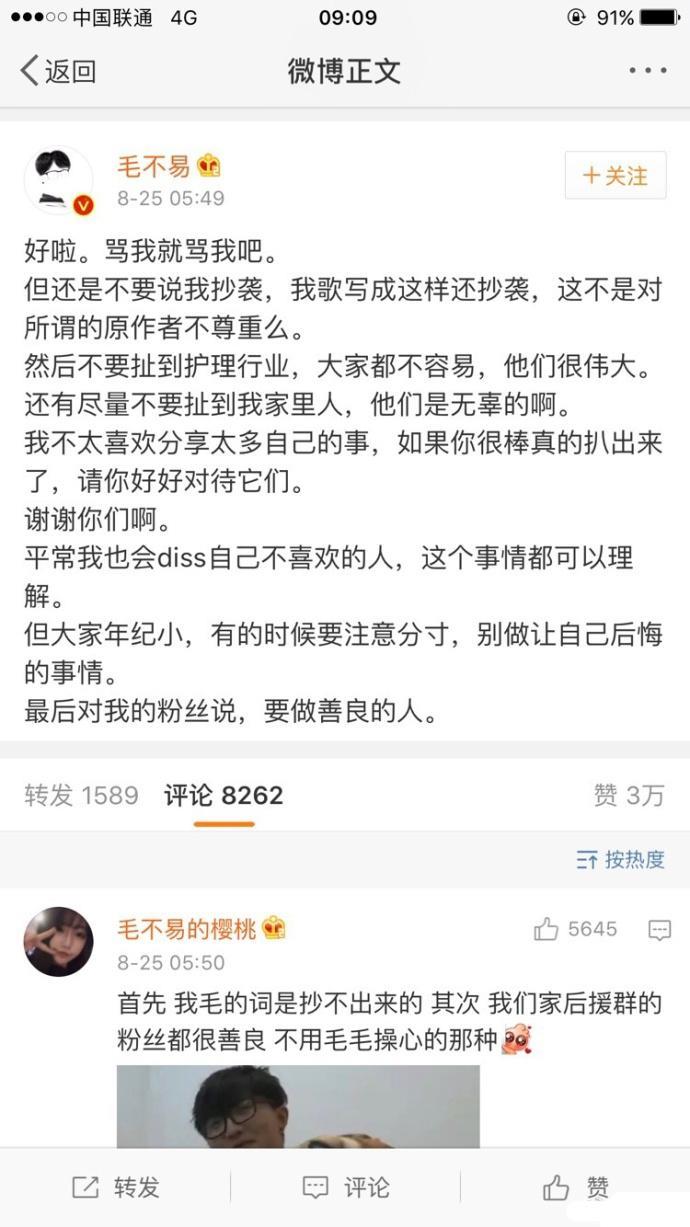Change comment sorting via 按热度
Image resolution: width=690 pixels, height=1227 pixels.
tap(620, 859)
